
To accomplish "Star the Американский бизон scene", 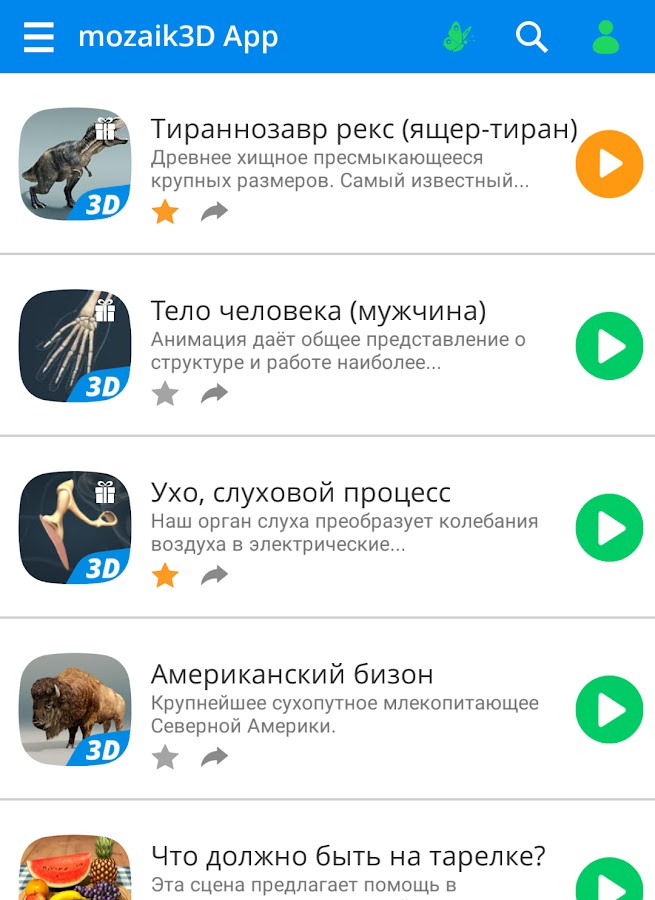I will point(165,758).
